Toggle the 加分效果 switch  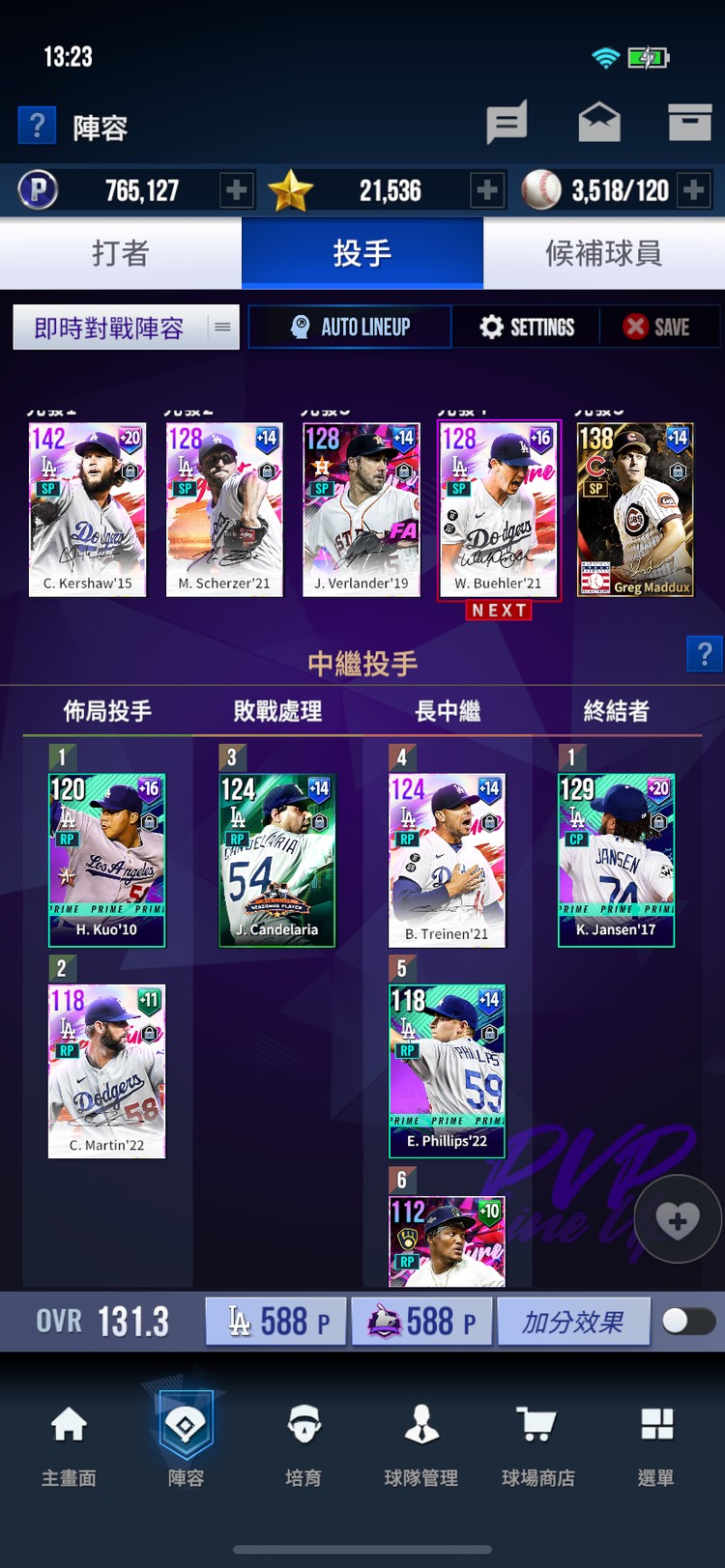point(688,1321)
